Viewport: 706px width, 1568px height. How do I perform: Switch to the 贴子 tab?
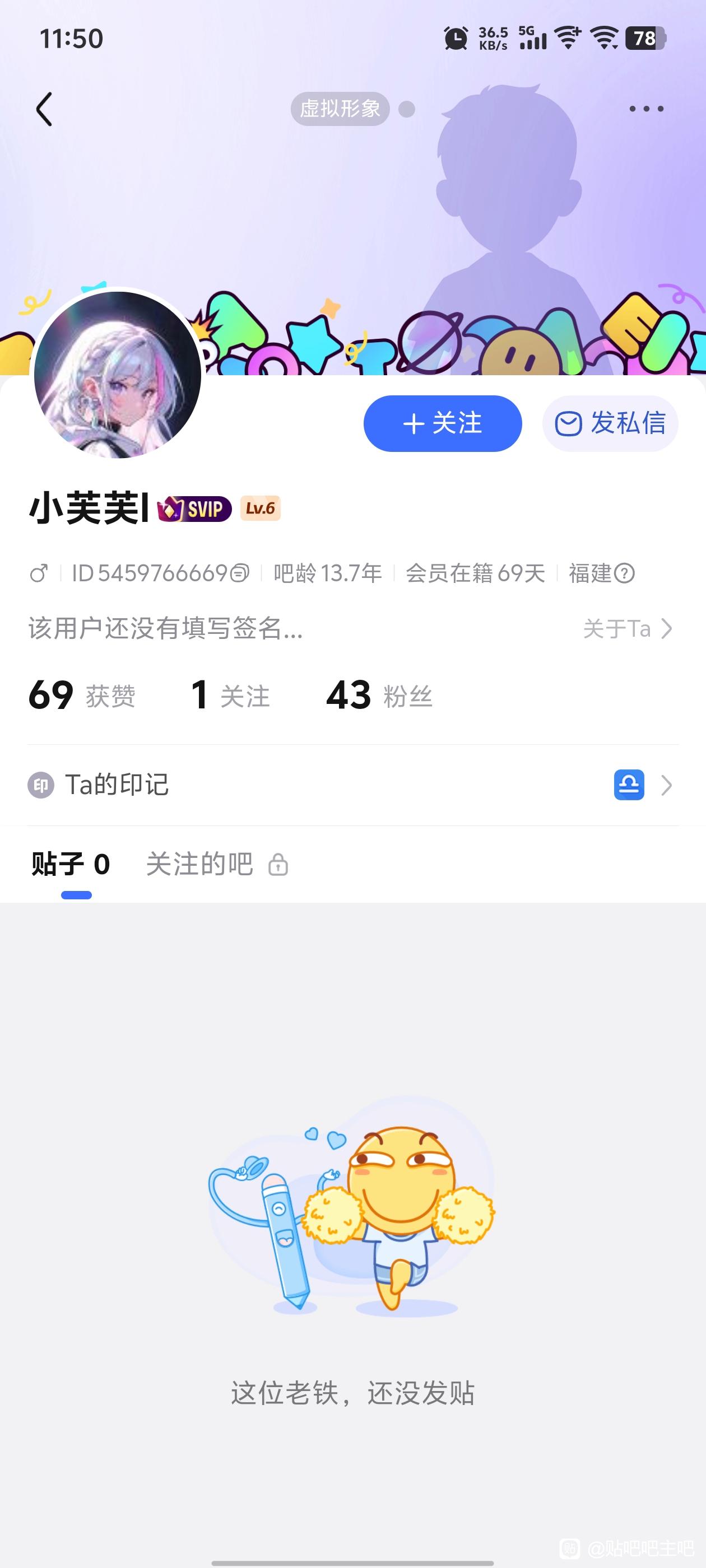point(71,864)
